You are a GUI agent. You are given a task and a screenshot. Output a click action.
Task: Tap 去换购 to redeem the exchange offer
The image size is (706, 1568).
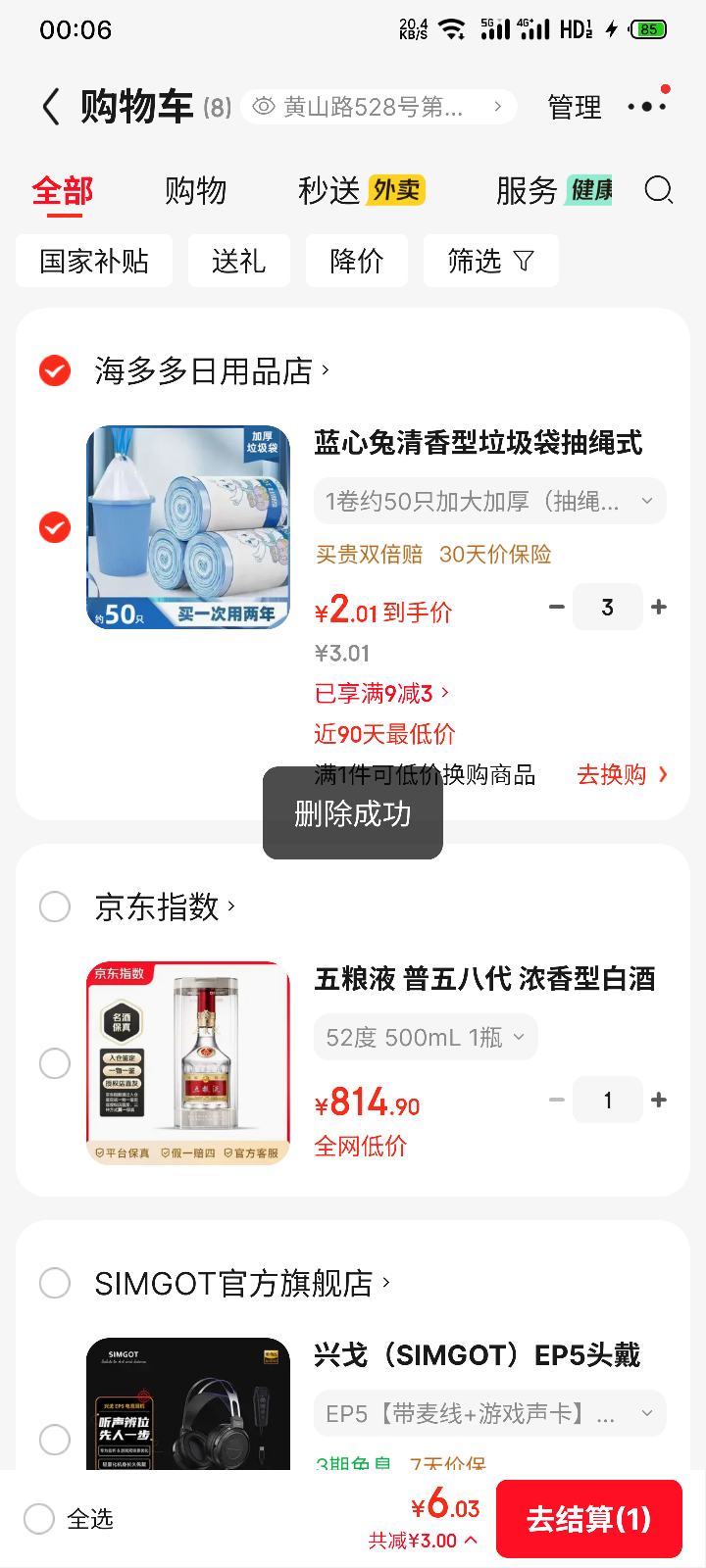pos(615,774)
